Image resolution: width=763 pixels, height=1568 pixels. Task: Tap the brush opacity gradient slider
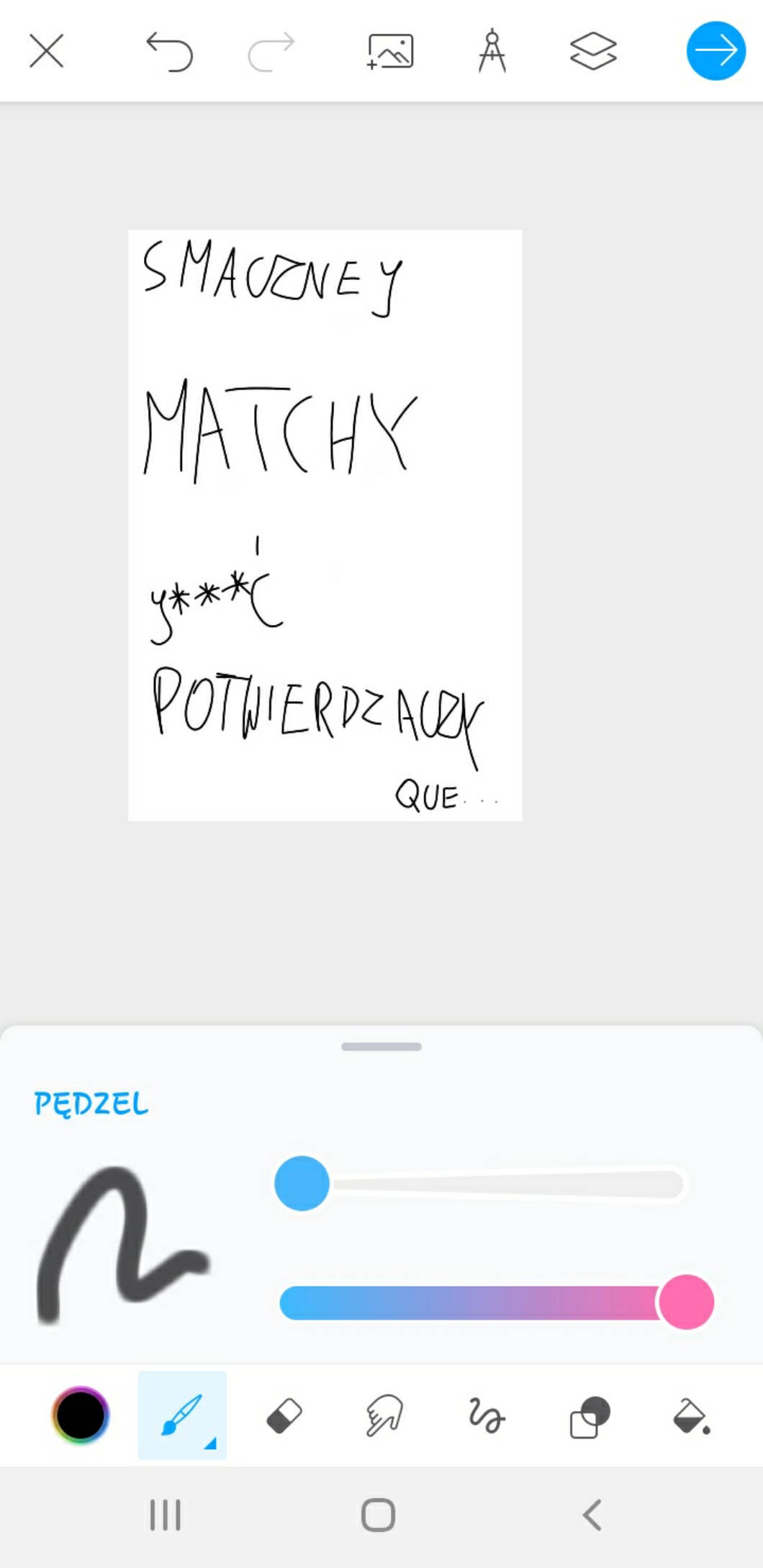click(468, 1302)
